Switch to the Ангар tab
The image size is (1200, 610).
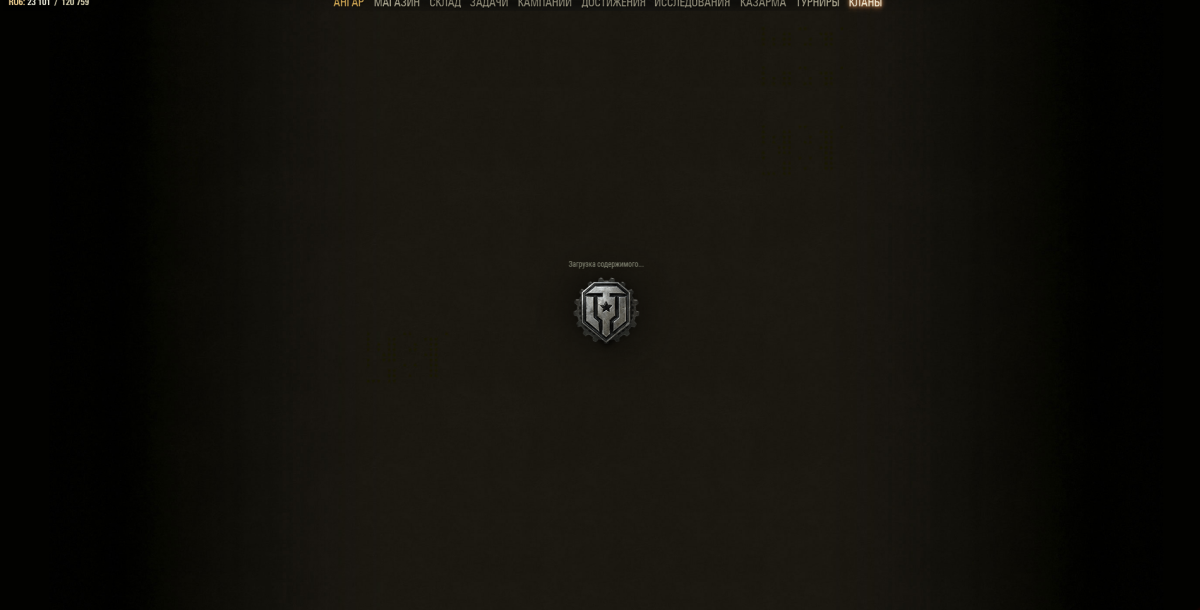(348, 3)
